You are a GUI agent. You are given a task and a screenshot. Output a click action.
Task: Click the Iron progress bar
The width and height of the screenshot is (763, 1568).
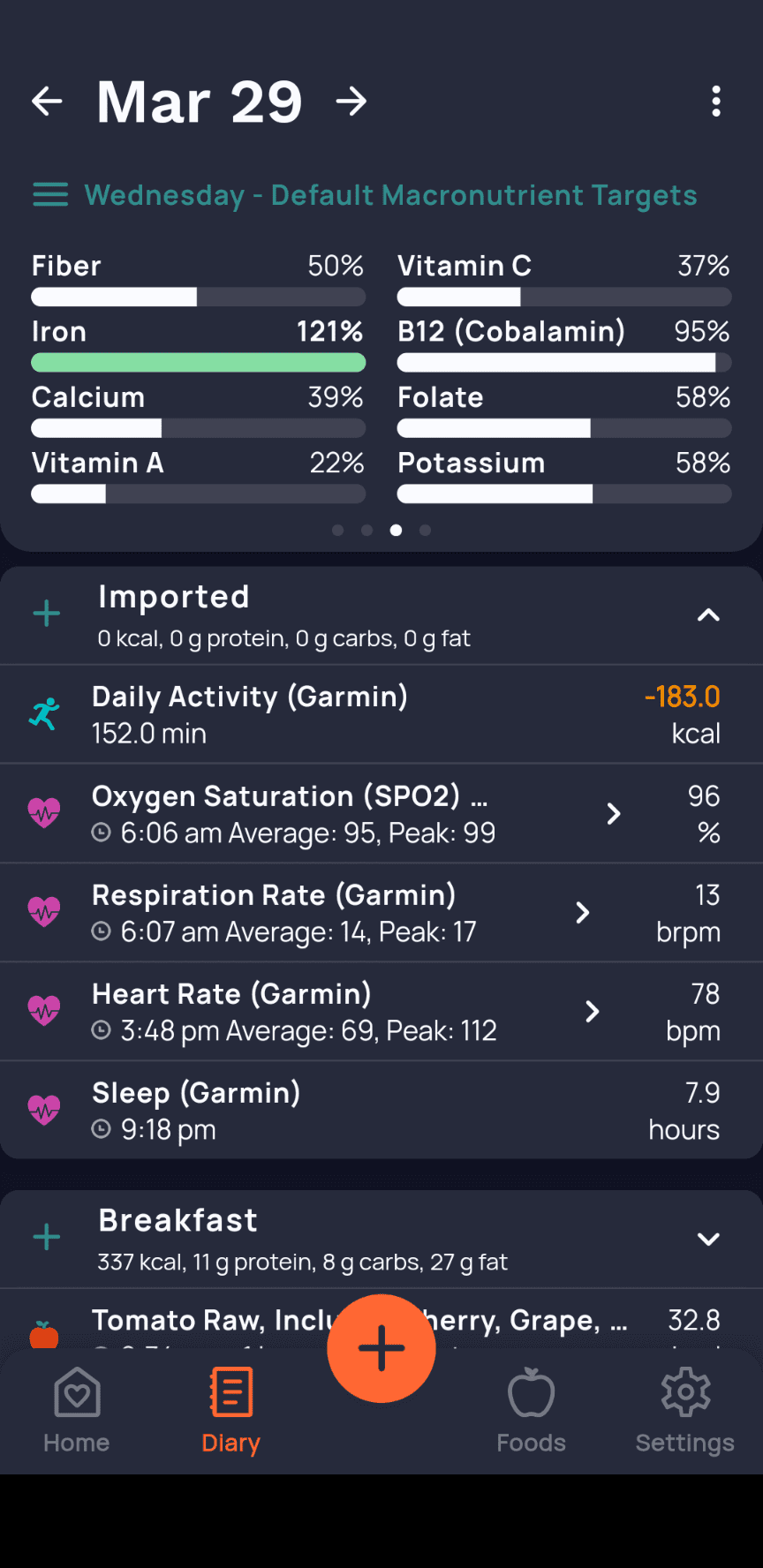click(198, 363)
